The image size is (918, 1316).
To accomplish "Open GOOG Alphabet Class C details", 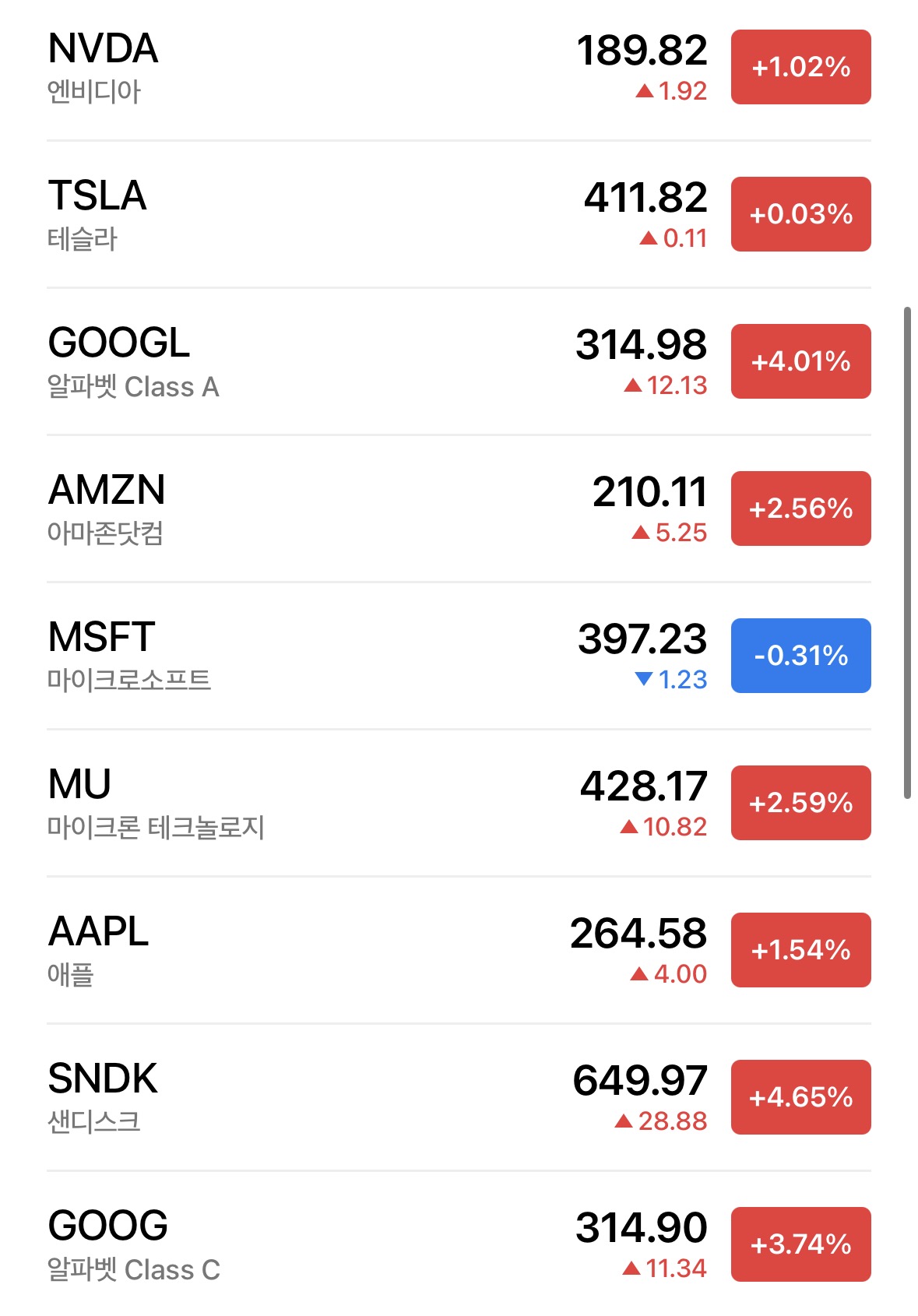I will tap(311, 1245).
